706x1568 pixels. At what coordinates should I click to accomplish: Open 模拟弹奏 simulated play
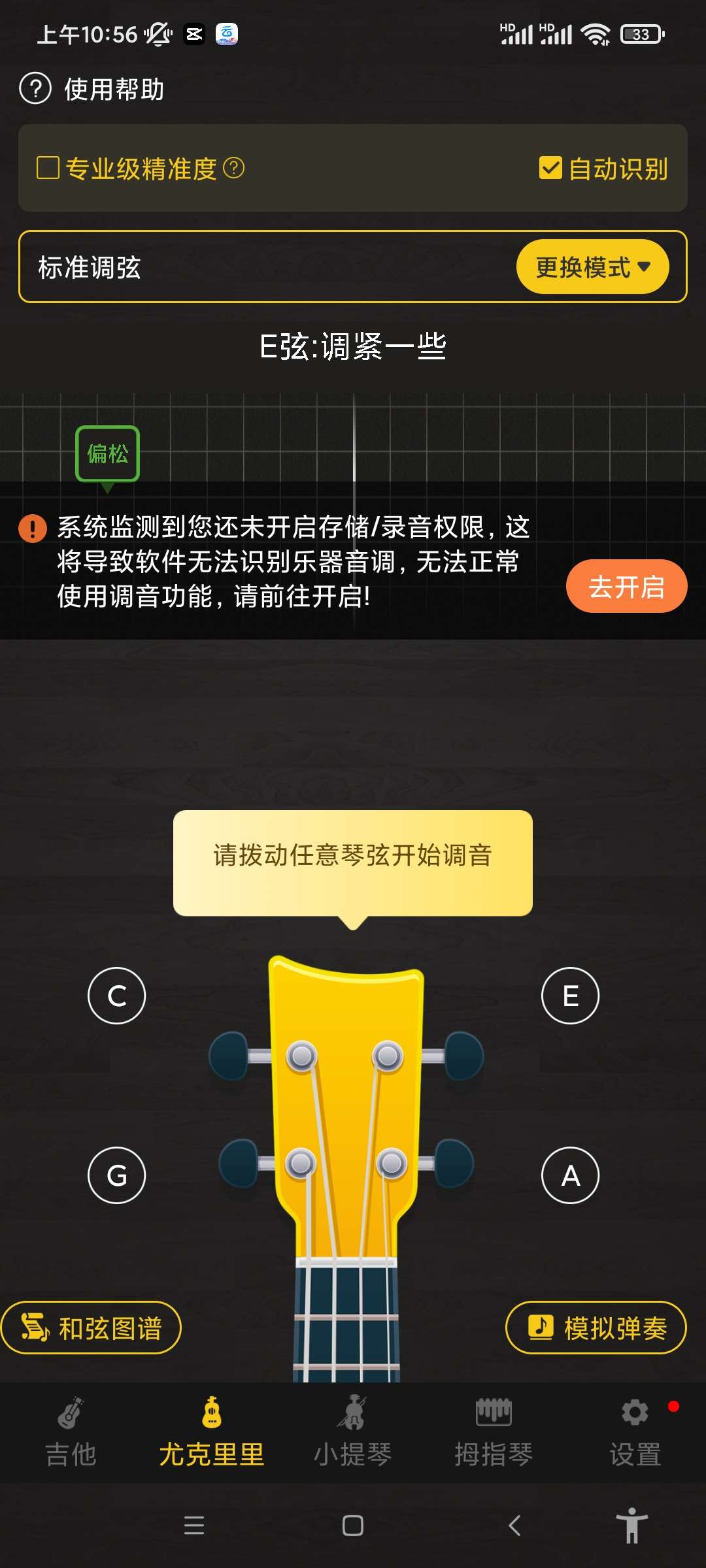(596, 1328)
